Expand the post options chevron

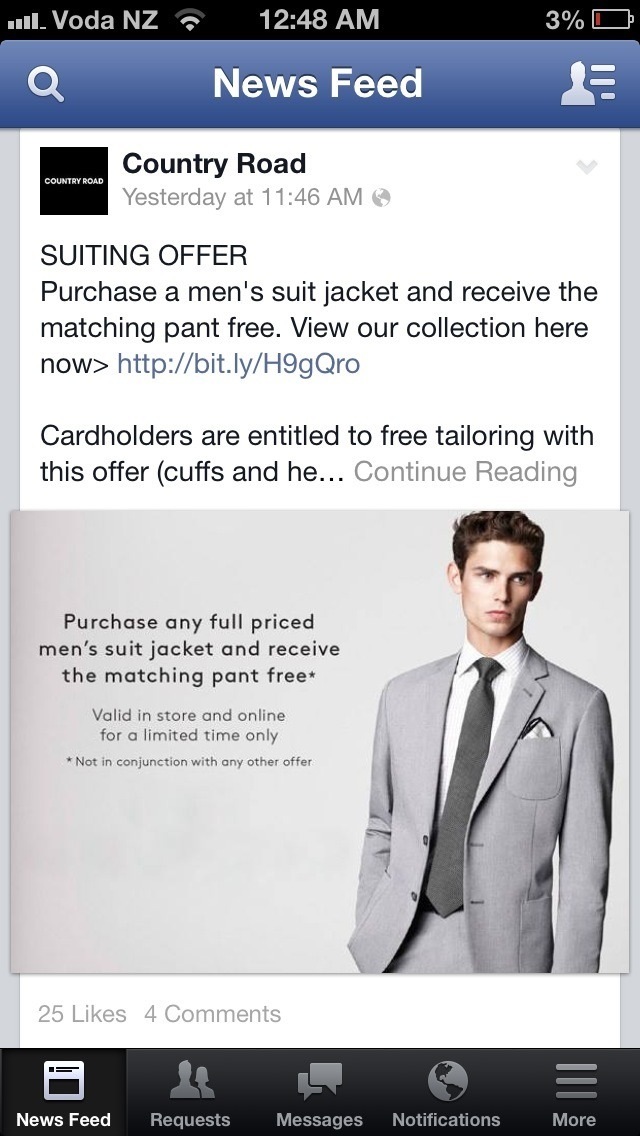tap(587, 167)
